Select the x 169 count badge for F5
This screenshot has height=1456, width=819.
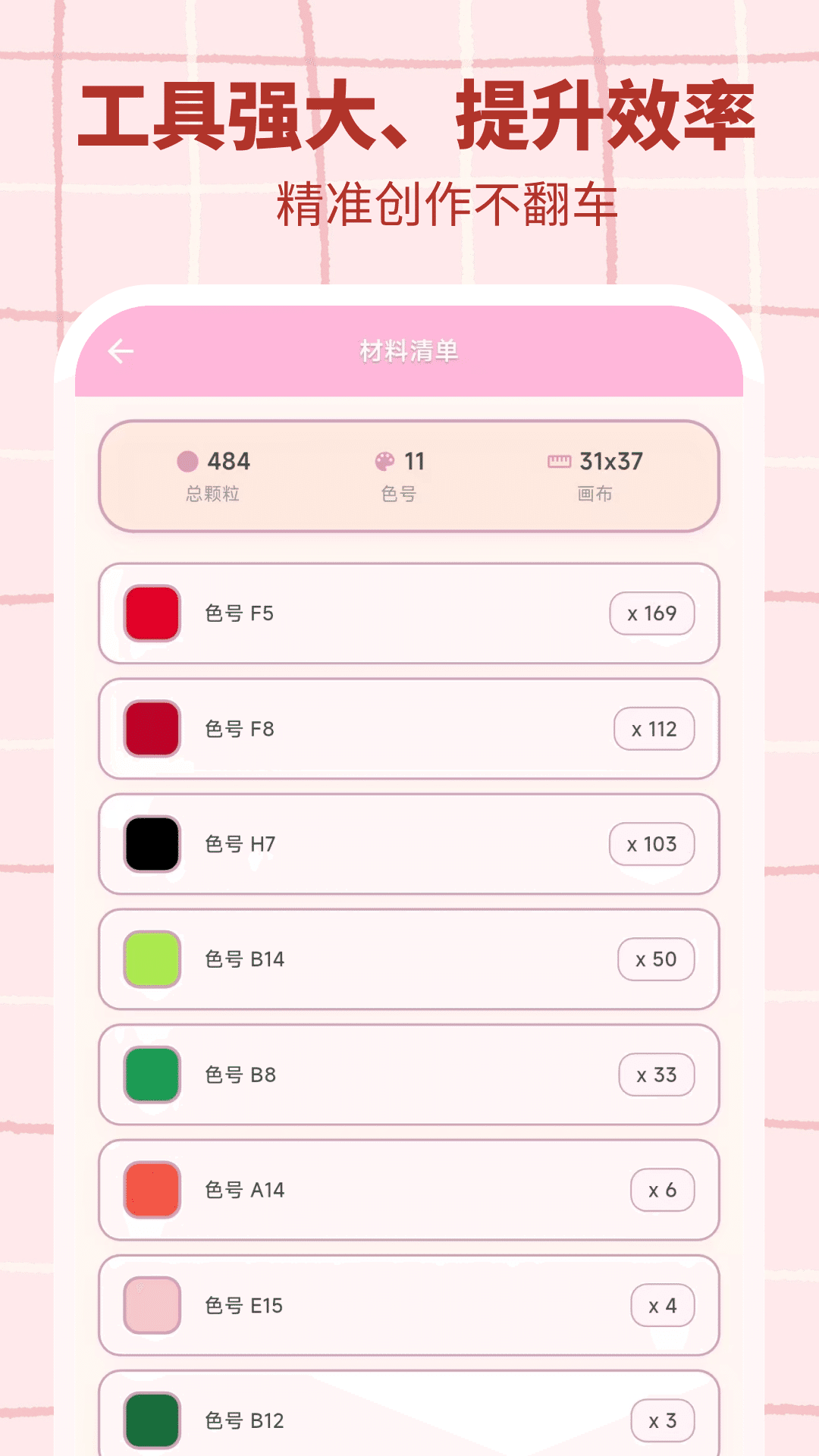[x=651, y=614]
